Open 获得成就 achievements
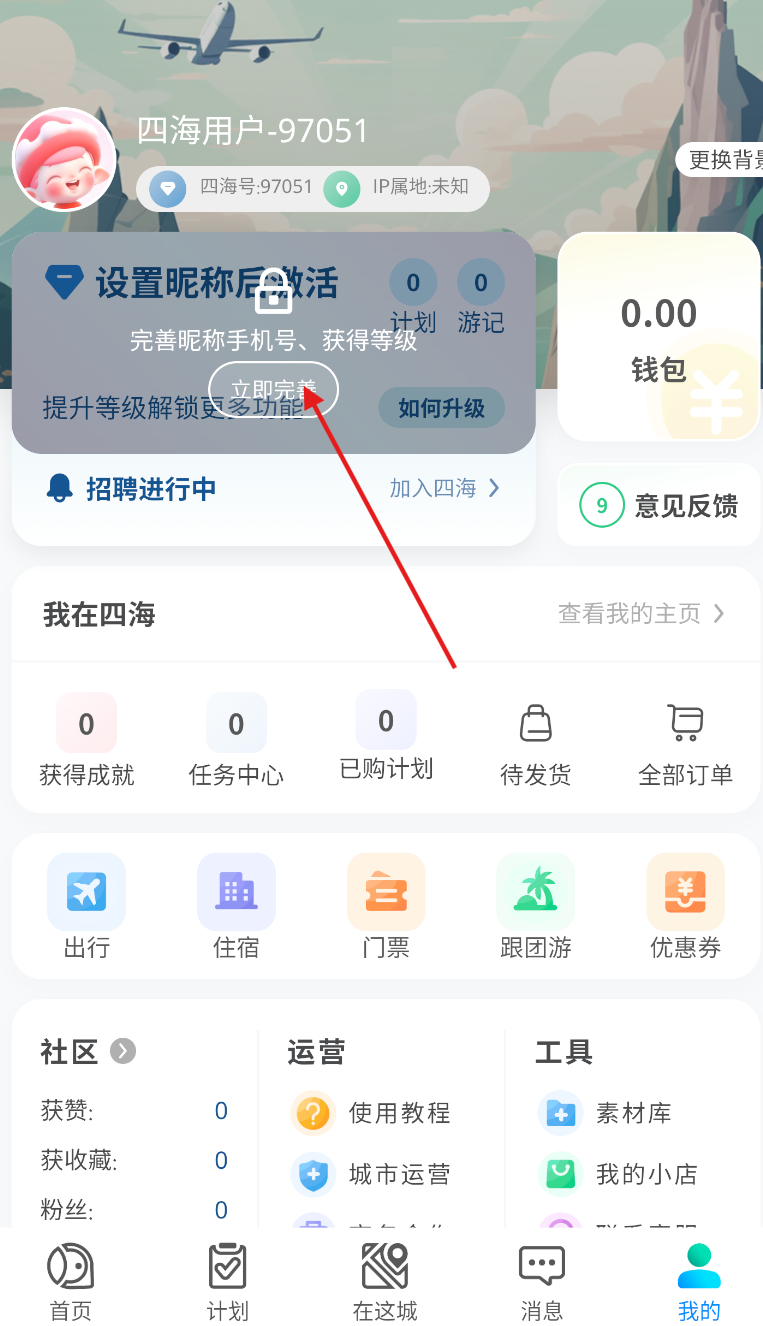This screenshot has height=1326, width=763. (x=87, y=740)
